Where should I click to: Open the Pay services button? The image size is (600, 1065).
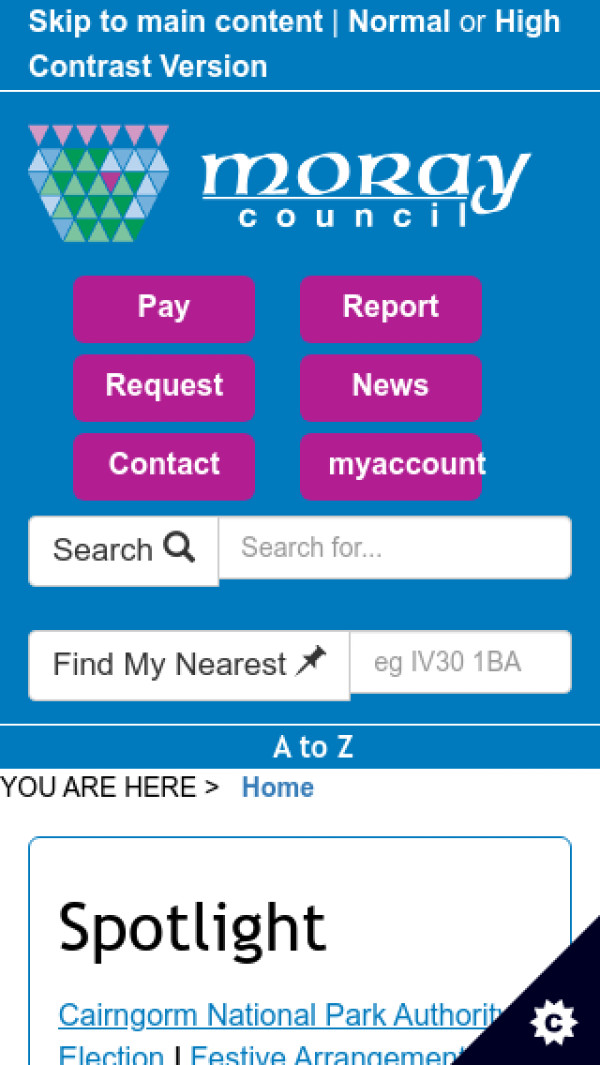point(164,308)
